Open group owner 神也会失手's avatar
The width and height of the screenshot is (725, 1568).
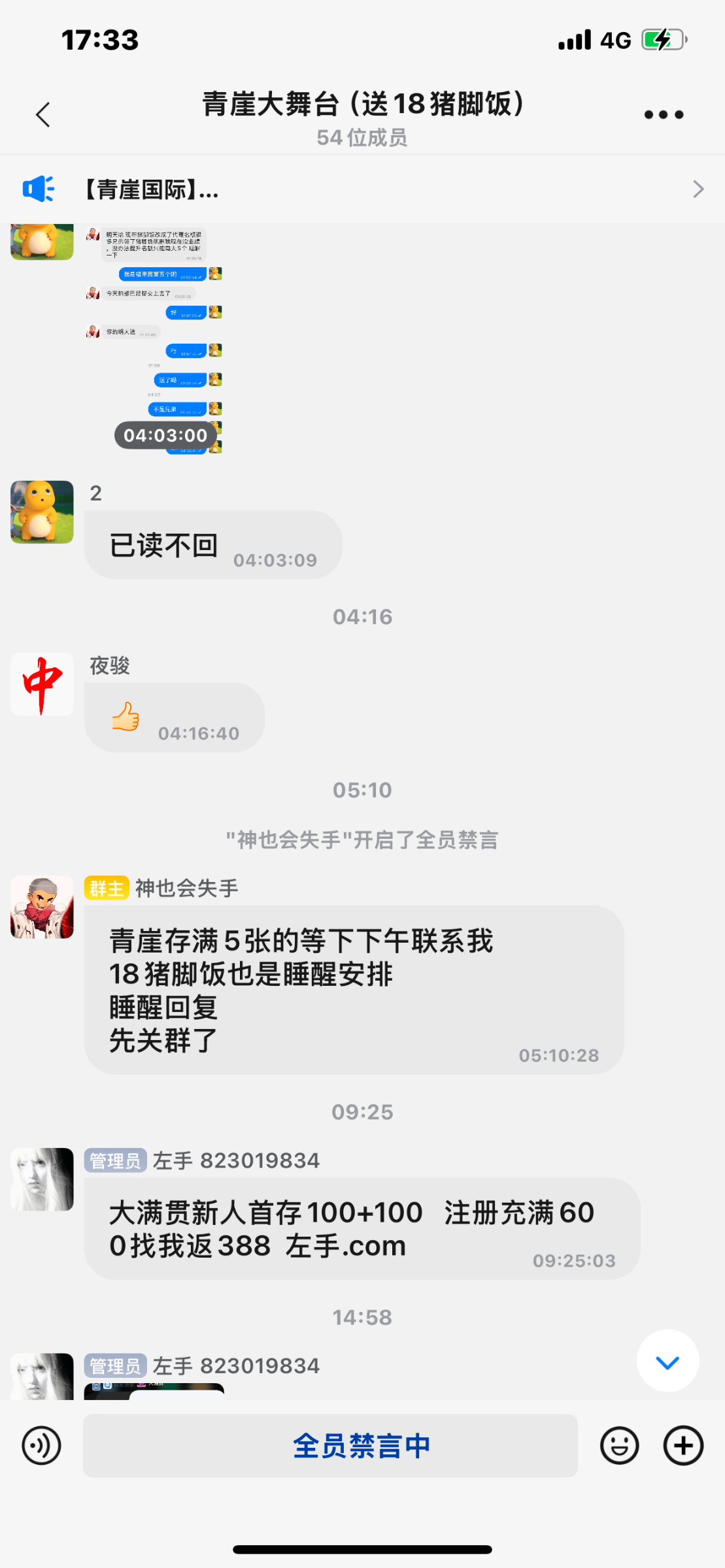click(42, 907)
